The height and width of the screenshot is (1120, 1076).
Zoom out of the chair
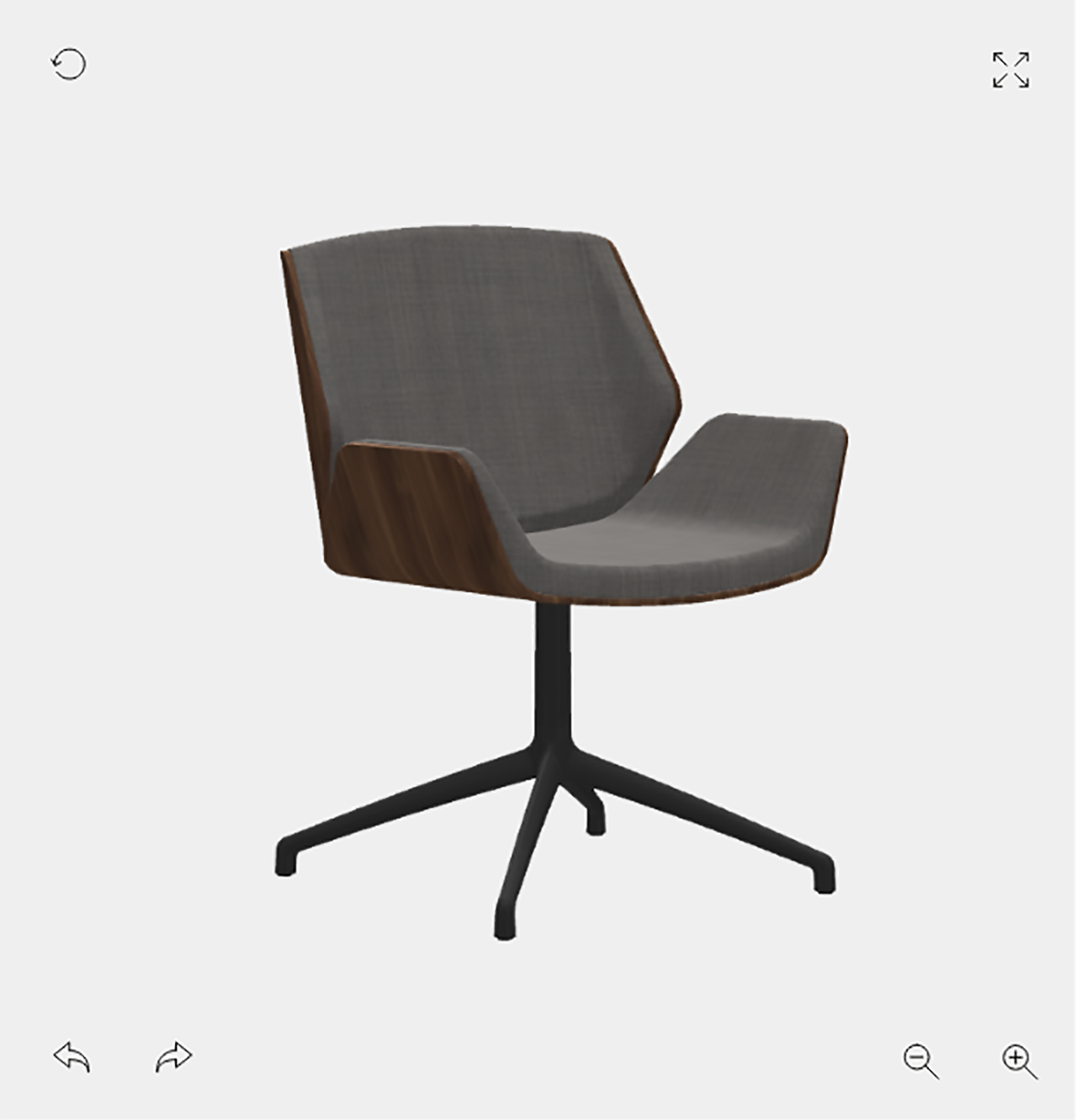(920, 1060)
